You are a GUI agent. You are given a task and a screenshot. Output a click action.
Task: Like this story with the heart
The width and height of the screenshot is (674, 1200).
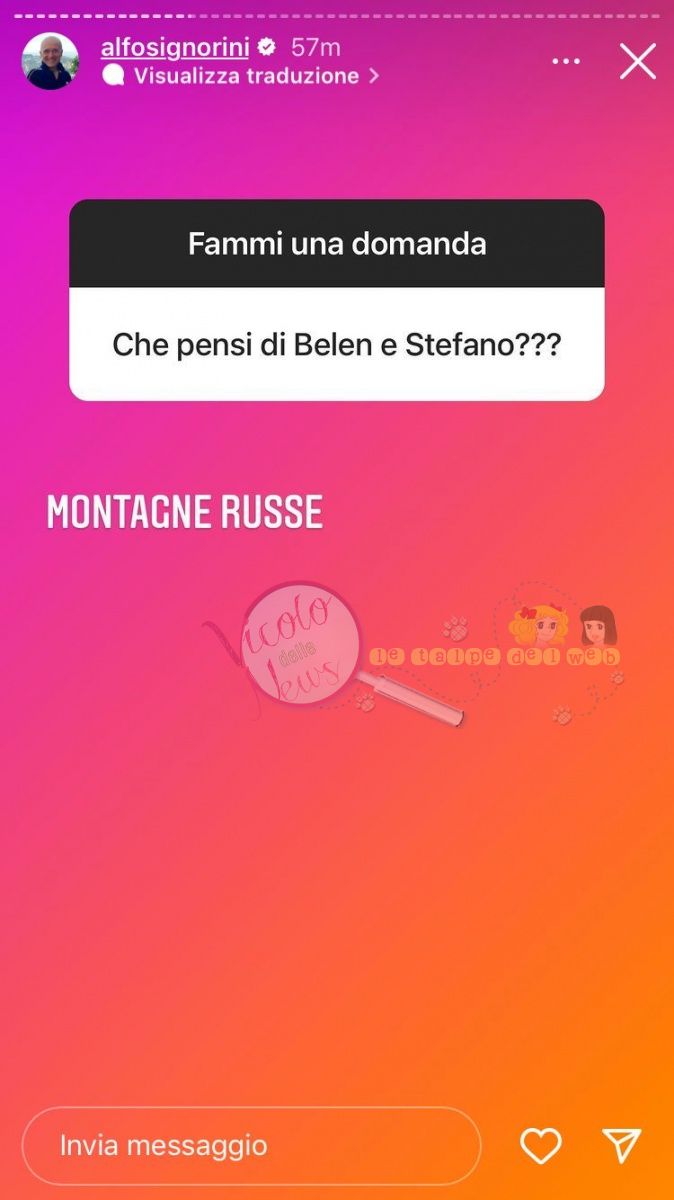[x=541, y=1146]
